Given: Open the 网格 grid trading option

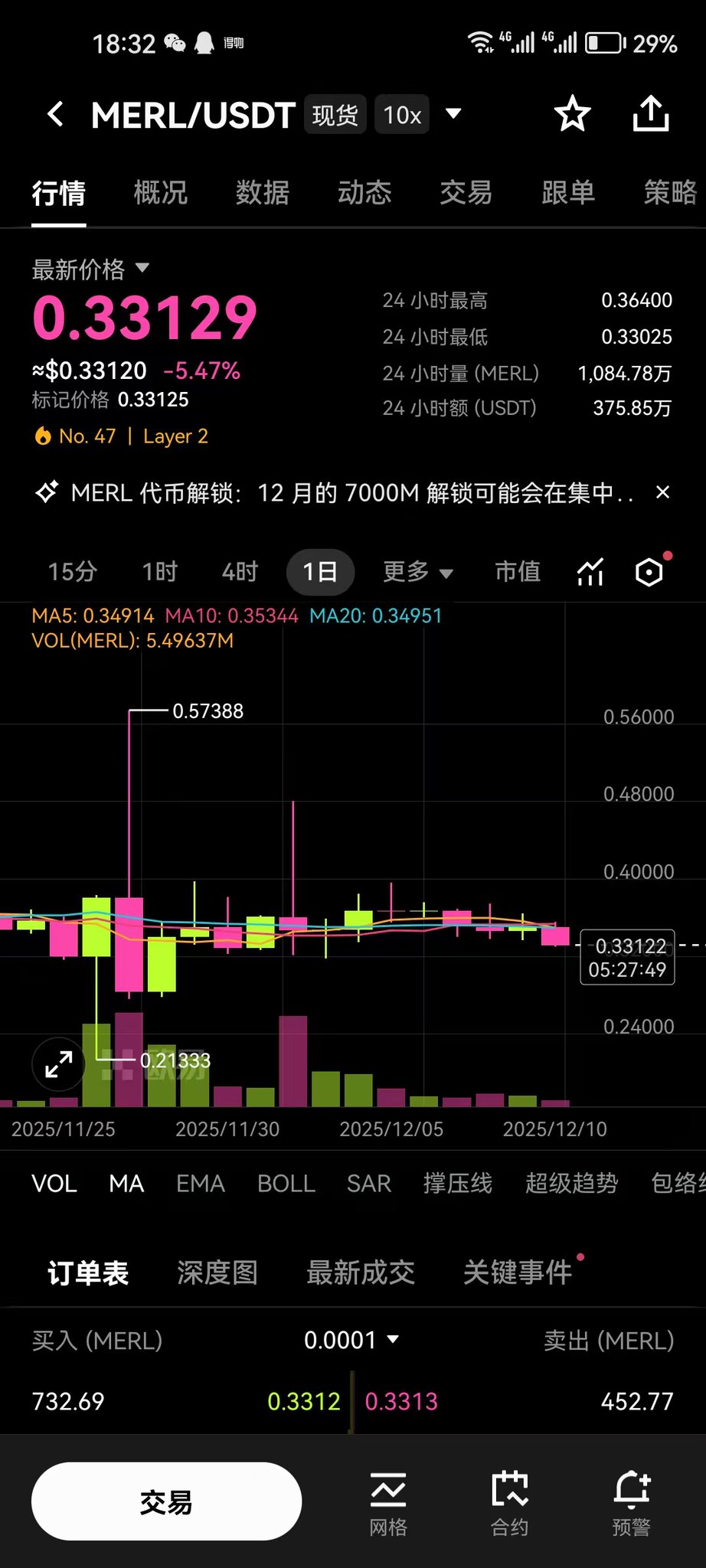Looking at the screenshot, I should [388, 1504].
